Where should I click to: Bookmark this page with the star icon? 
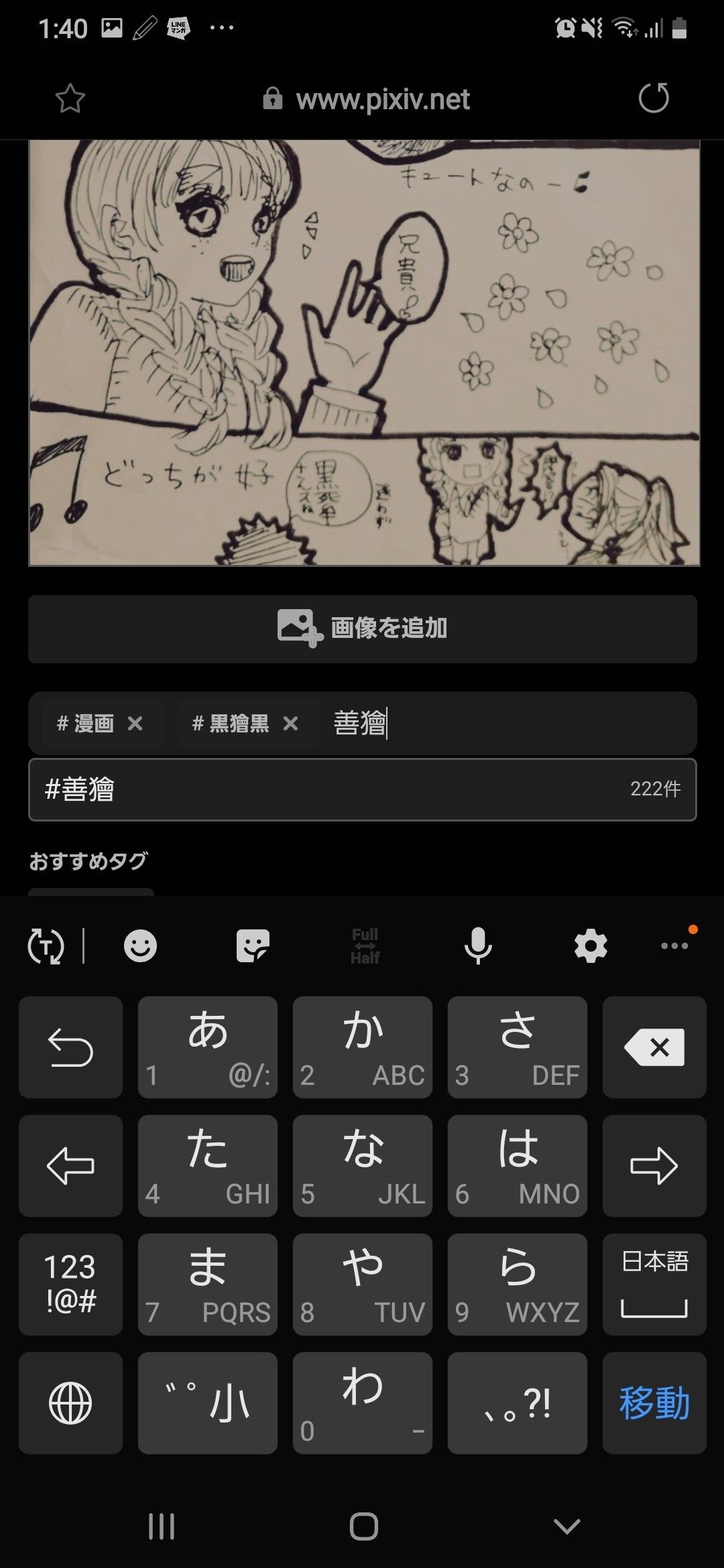70,99
